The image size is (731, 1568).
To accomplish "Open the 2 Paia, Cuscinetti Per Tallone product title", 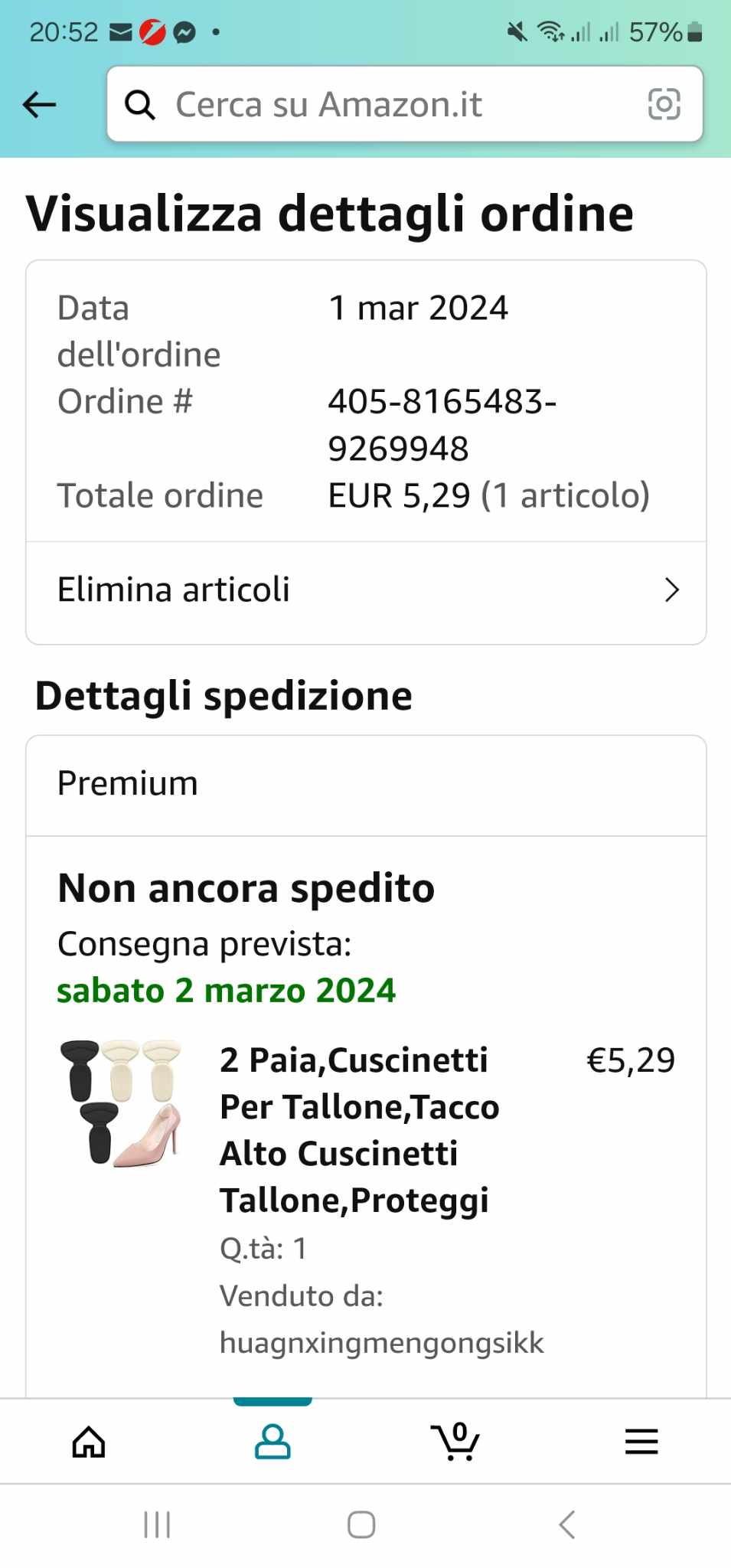I will point(358,1130).
